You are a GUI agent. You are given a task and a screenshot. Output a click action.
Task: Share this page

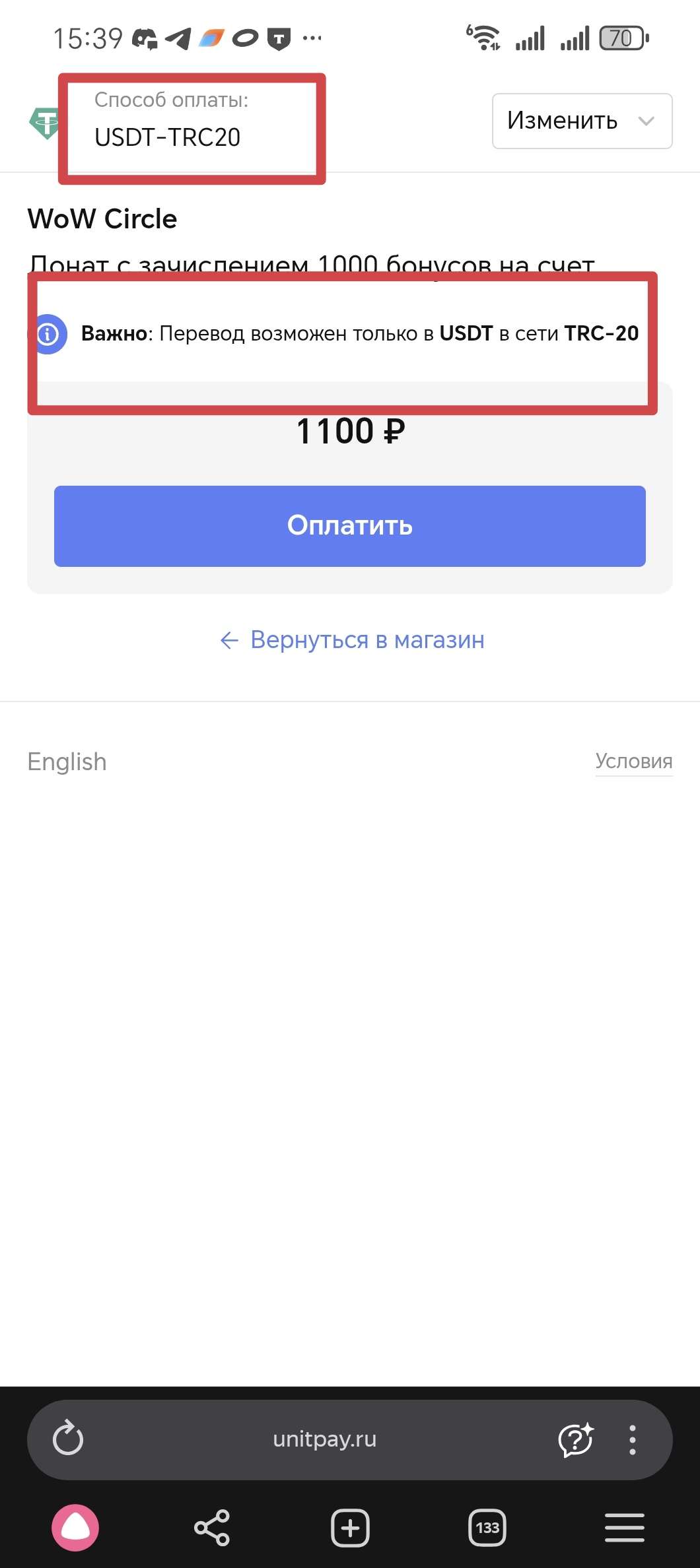tap(211, 1527)
